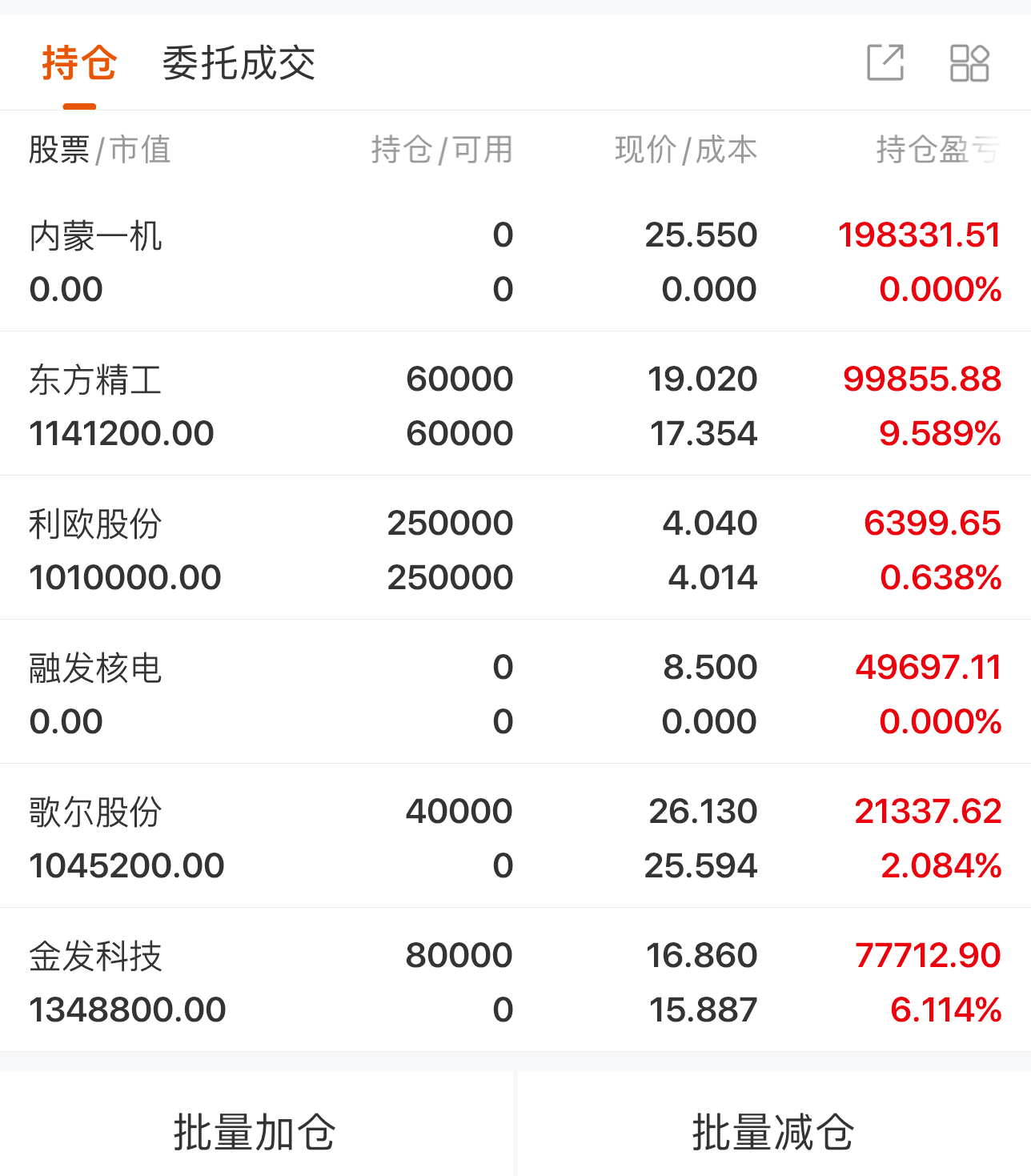Screen dimensions: 1031x1176
Task: Tap the share/export icon
Action: pos(885,63)
